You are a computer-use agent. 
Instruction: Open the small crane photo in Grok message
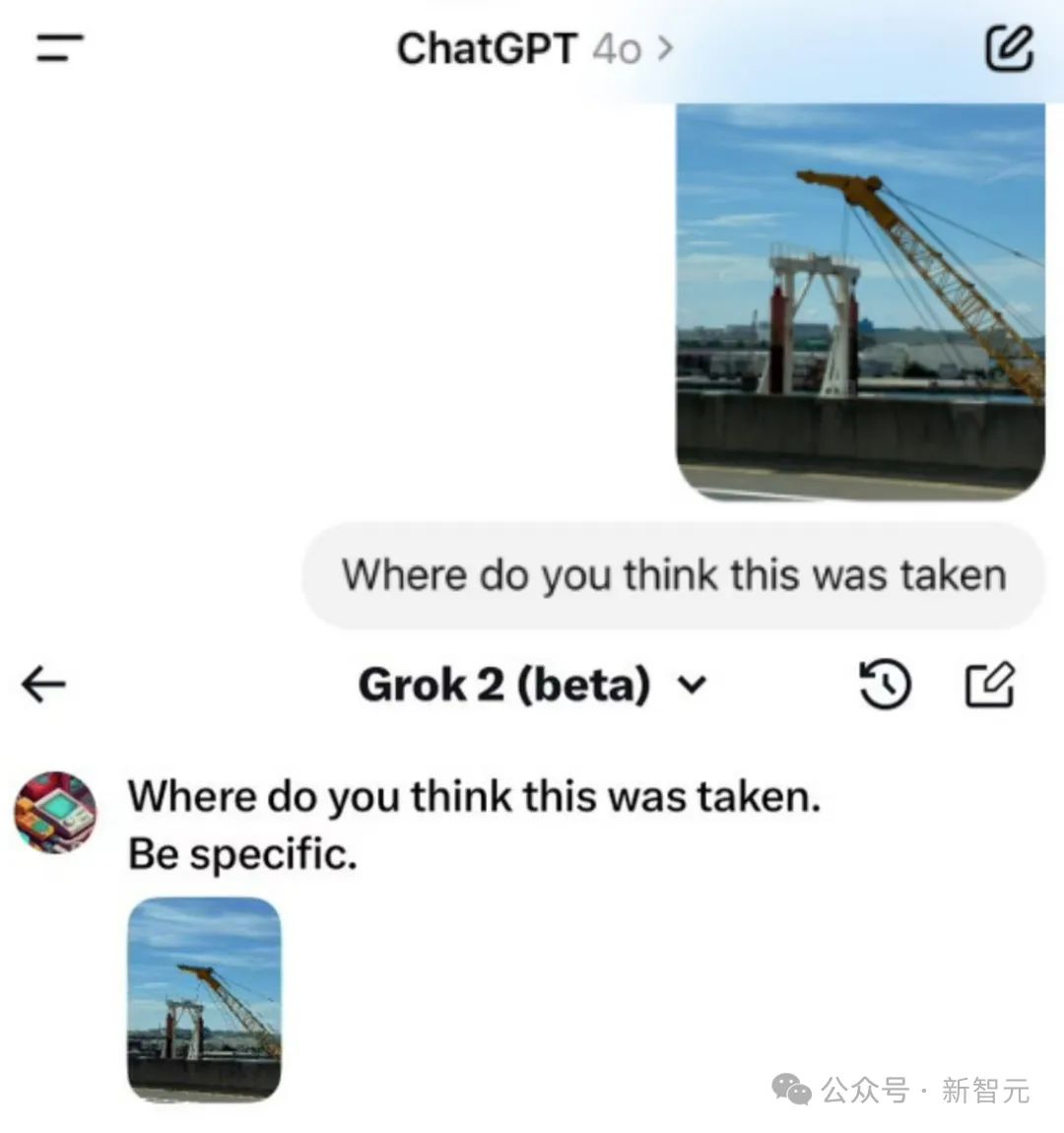click(x=205, y=997)
